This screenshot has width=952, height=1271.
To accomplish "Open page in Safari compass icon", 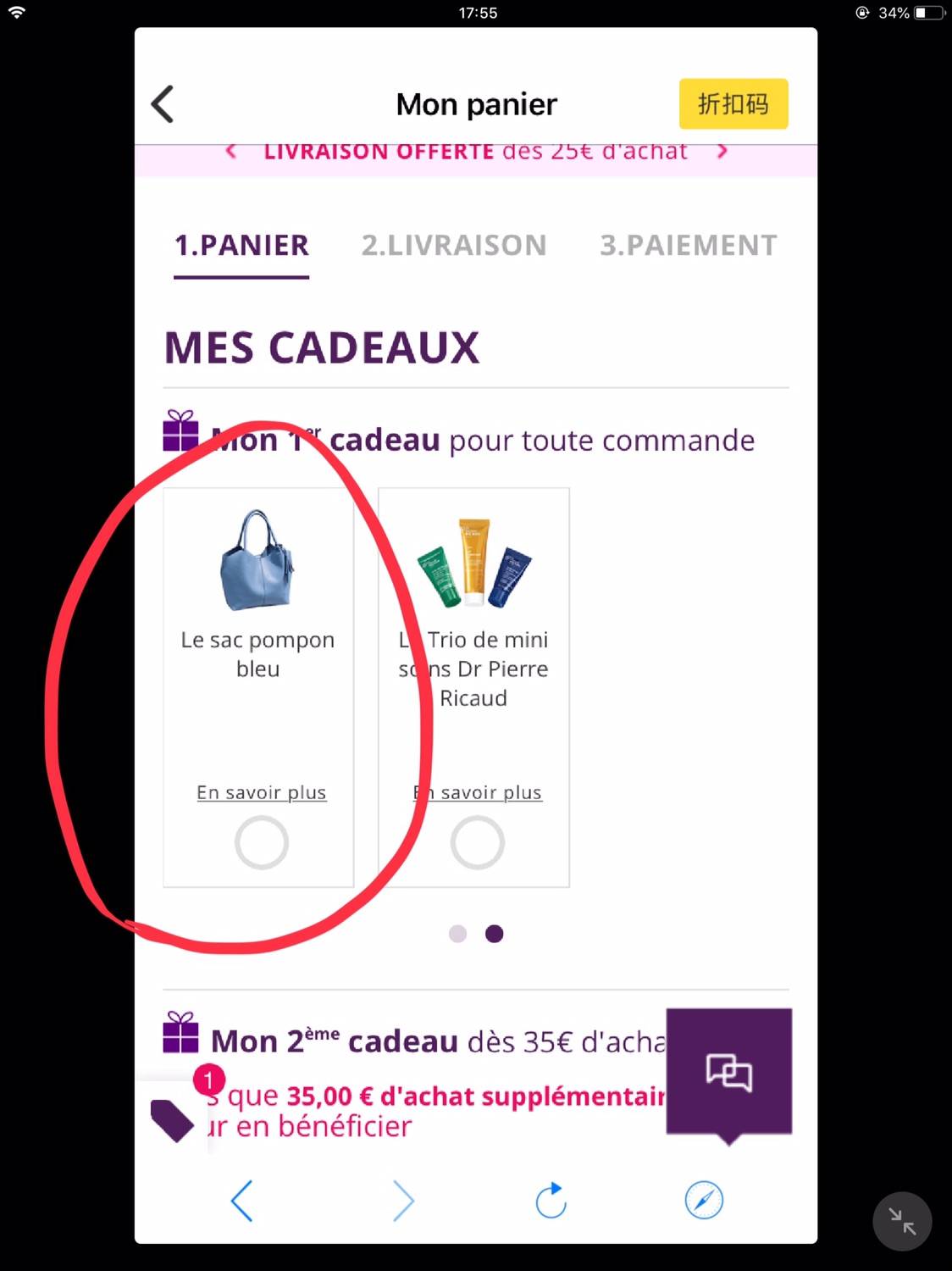I will coord(704,1201).
